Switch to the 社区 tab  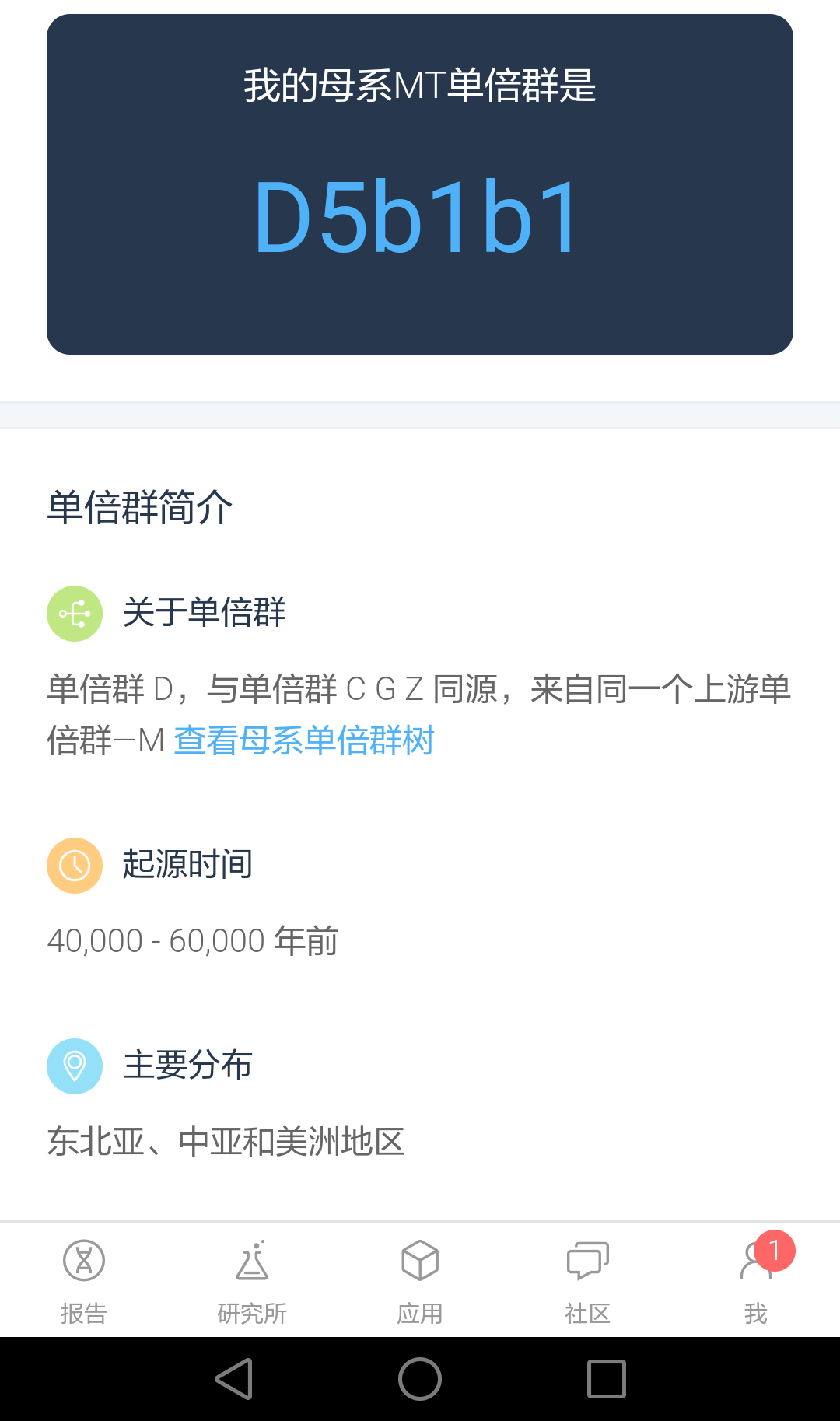(588, 1281)
